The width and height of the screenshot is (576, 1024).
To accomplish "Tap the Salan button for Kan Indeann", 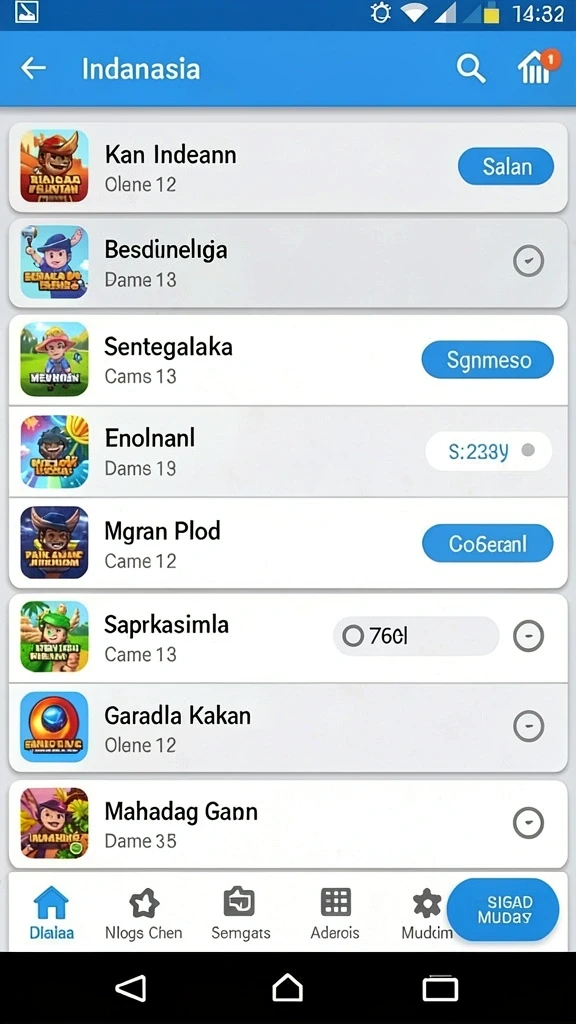I will [506, 167].
